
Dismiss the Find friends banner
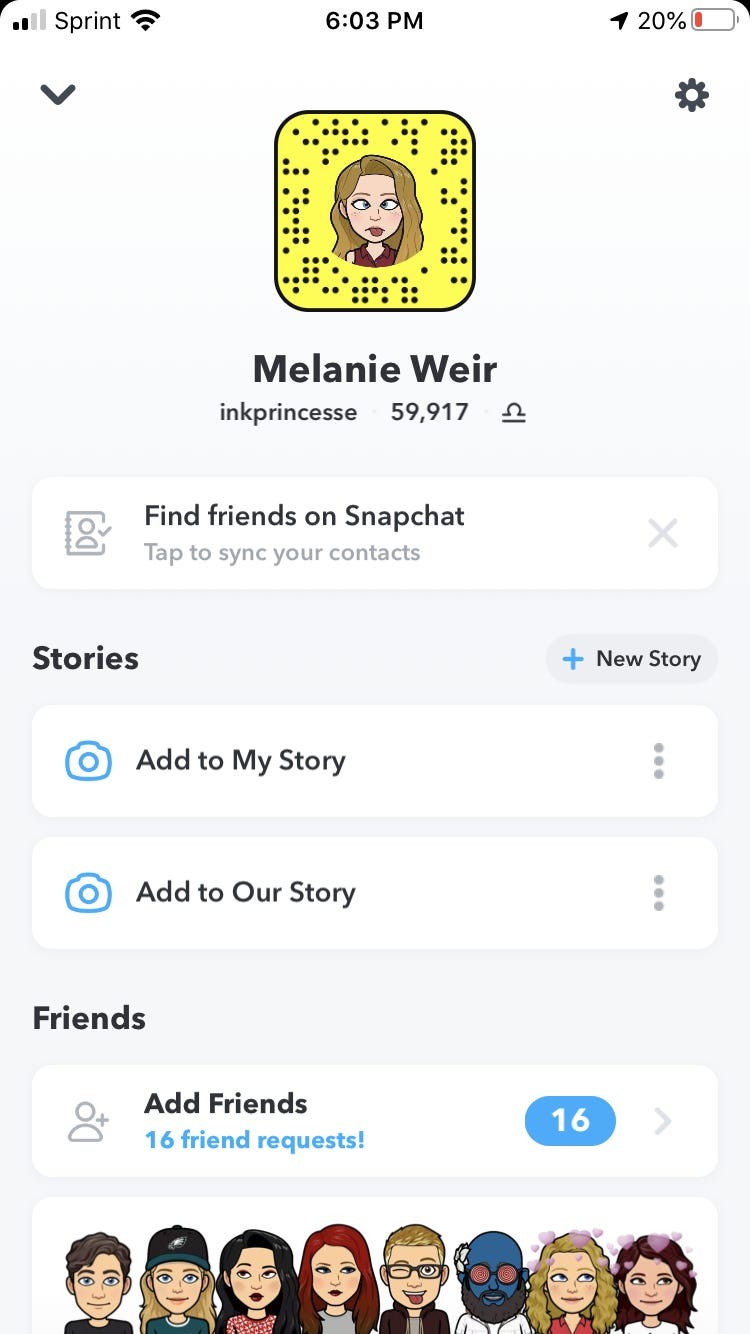[x=663, y=533]
